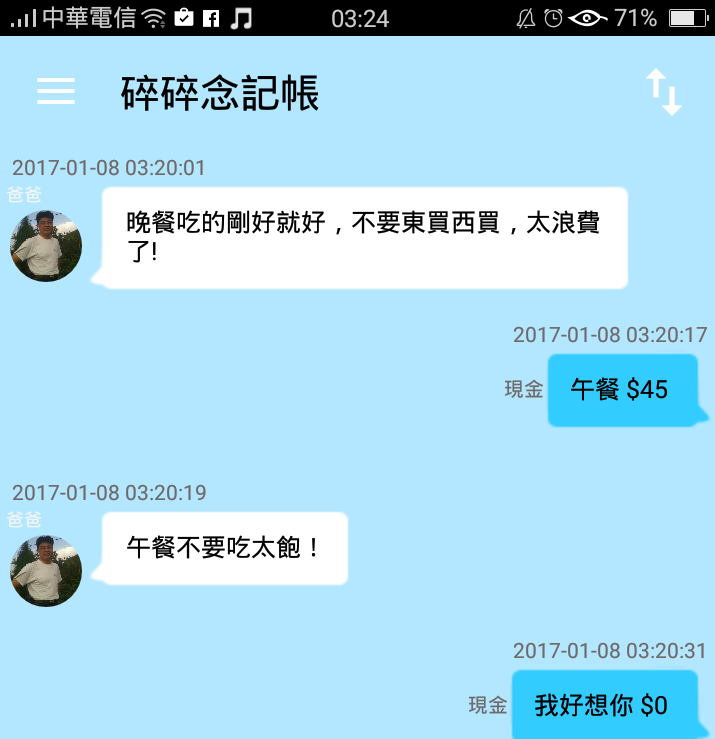Open the 午餐 $45 expense bubble
This screenshot has width=715, height=739.
tap(621, 390)
